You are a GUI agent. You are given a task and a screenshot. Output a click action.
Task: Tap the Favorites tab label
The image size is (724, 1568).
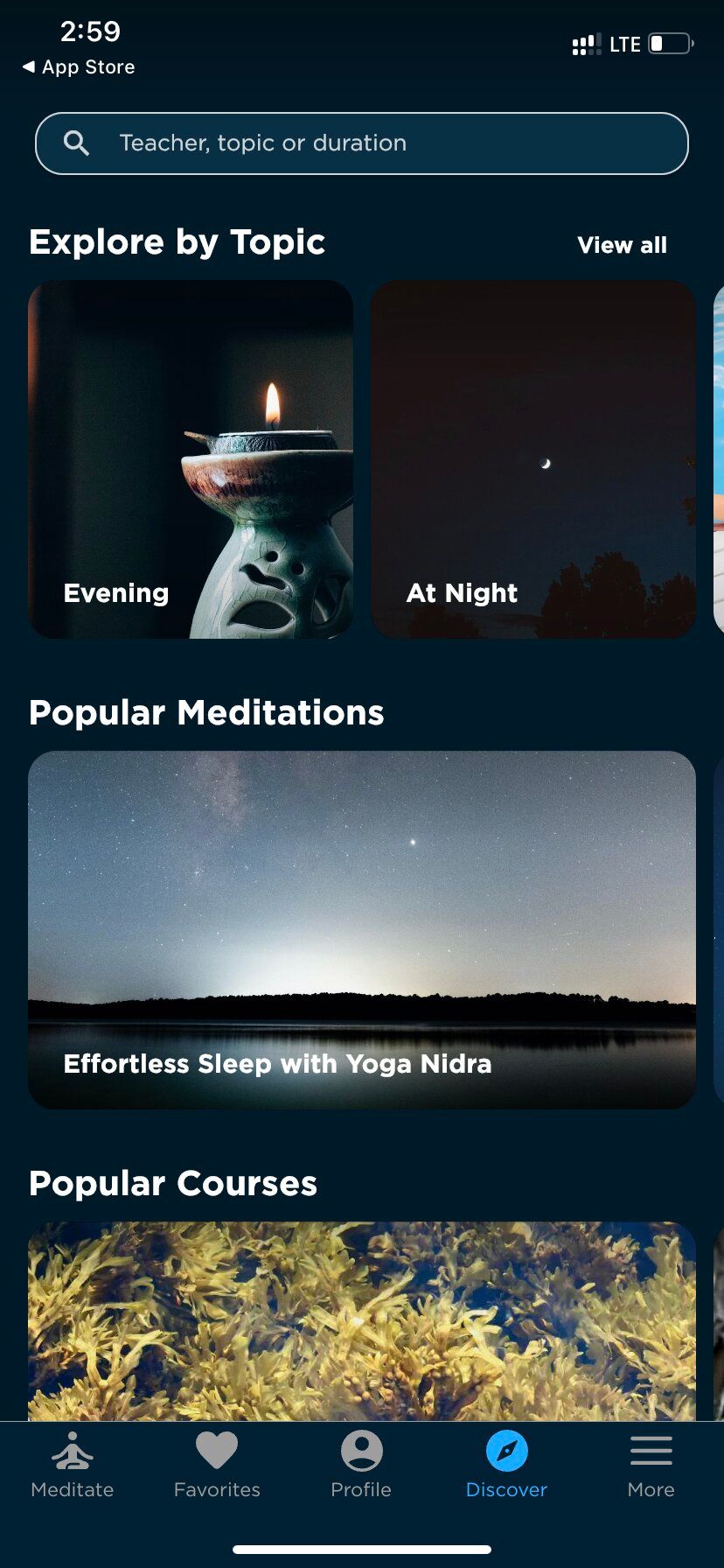[x=217, y=1489]
